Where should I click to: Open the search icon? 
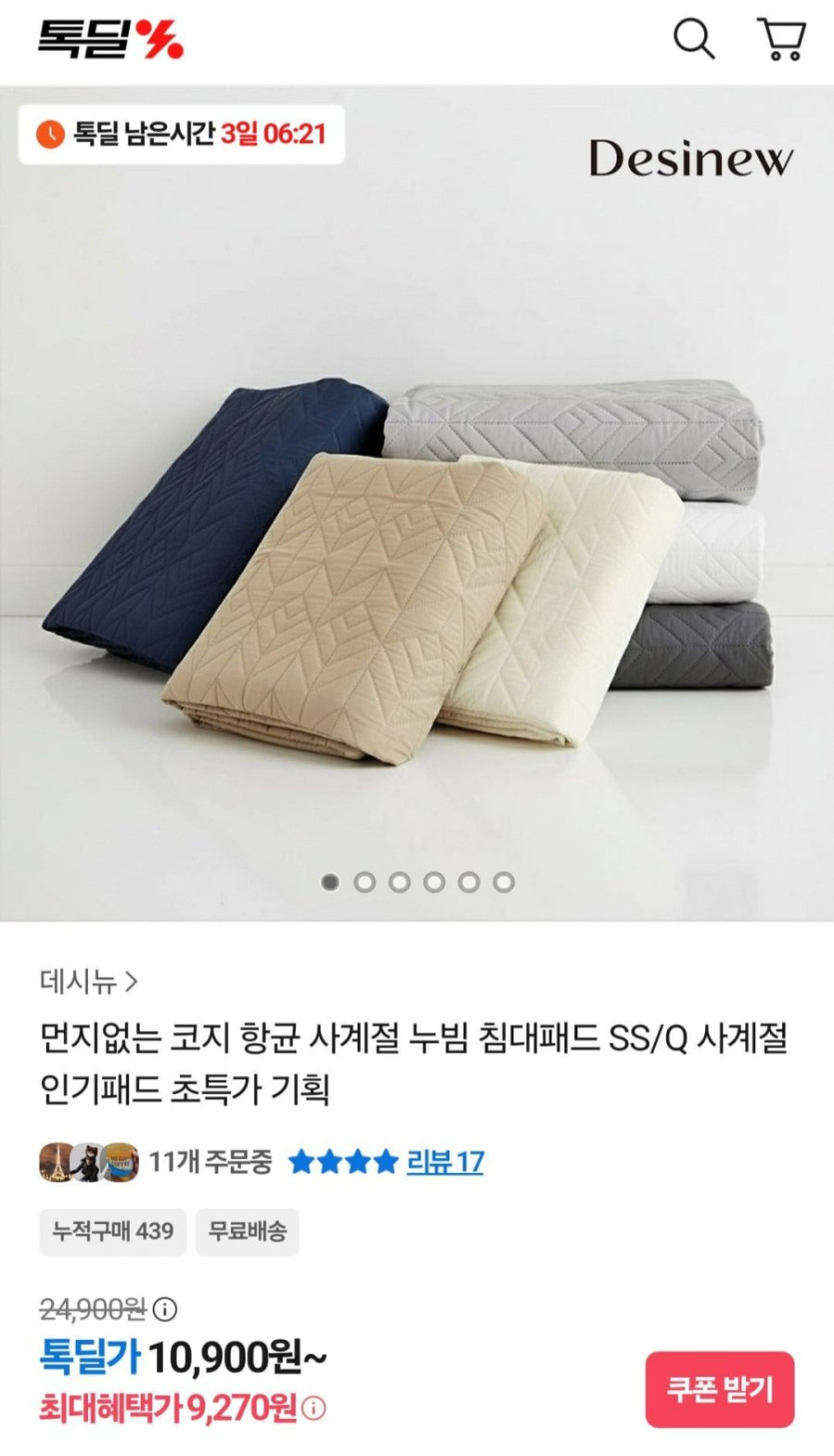click(693, 40)
